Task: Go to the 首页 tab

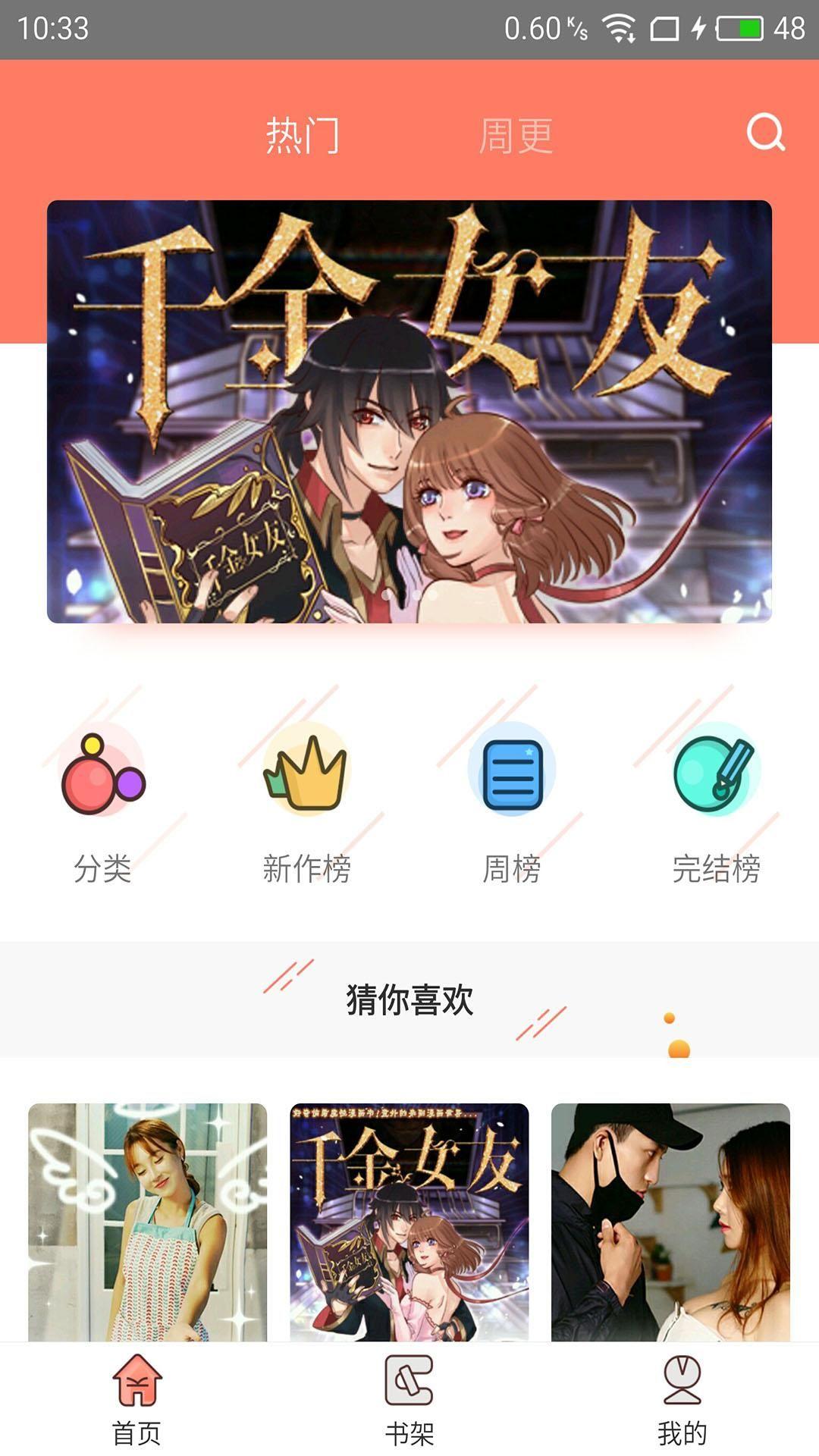Action: click(x=136, y=1400)
